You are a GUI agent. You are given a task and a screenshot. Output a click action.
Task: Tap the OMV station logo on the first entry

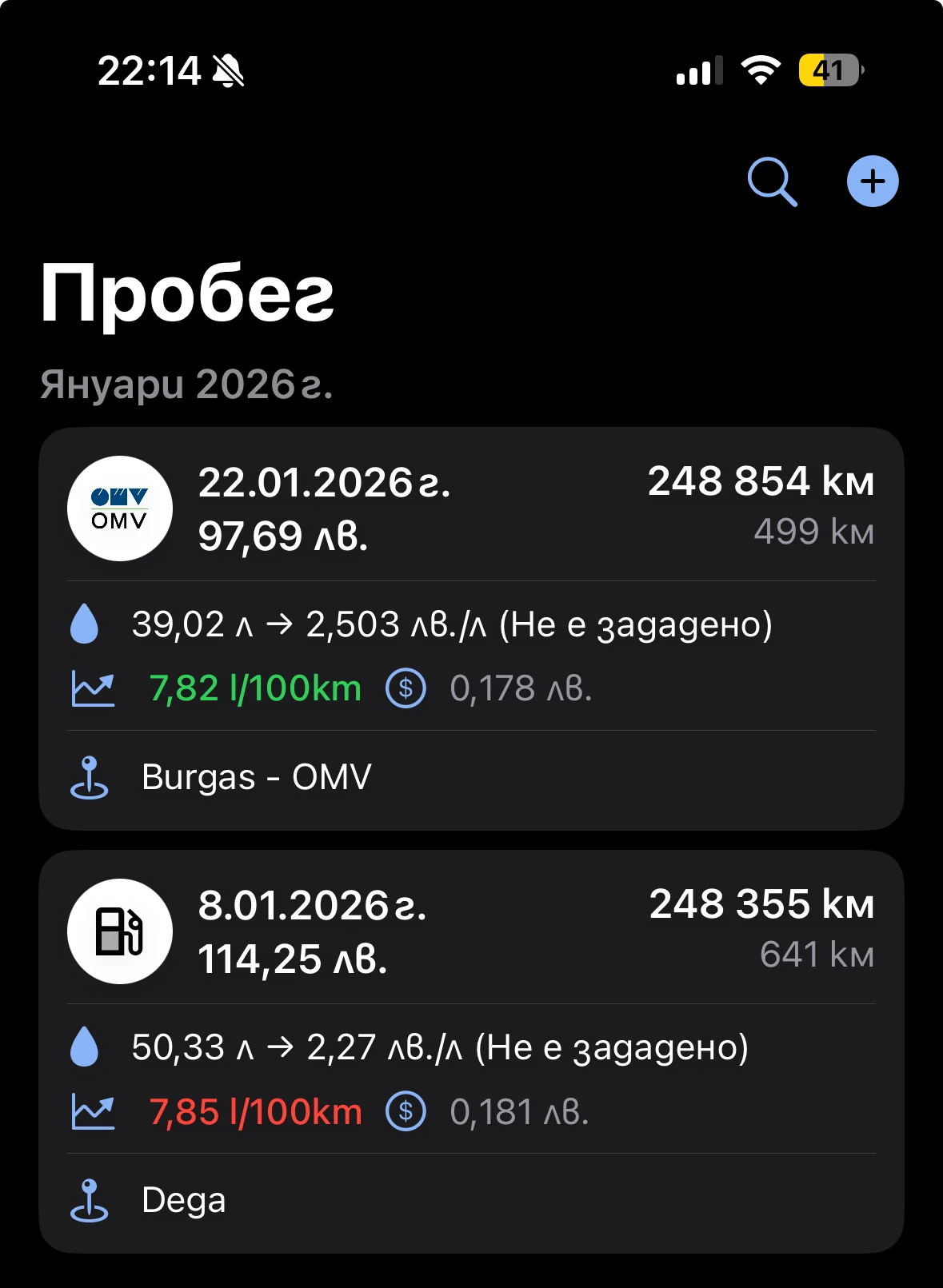click(120, 509)
